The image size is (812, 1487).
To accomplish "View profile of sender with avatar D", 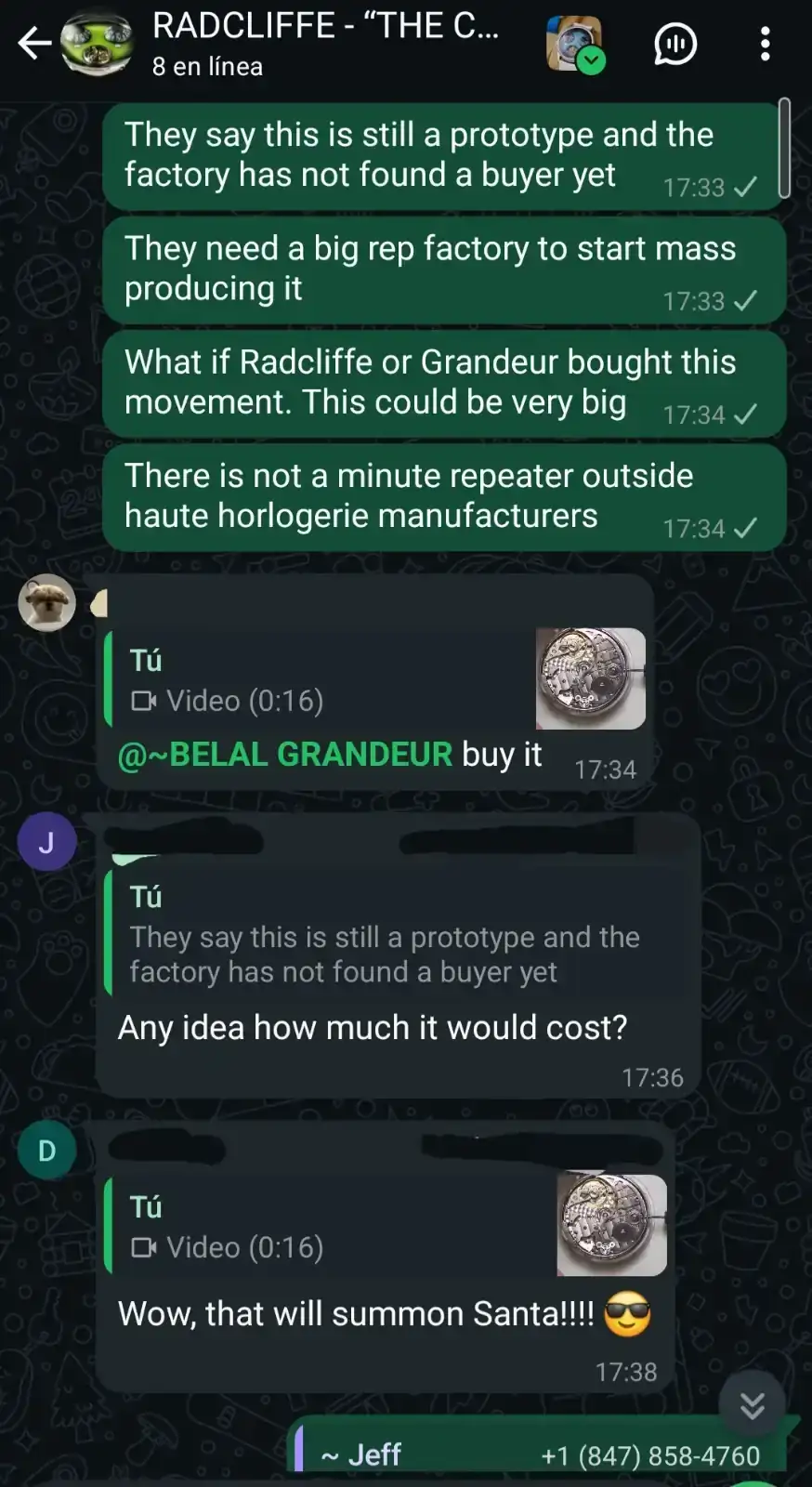I will click(46, 1151).
